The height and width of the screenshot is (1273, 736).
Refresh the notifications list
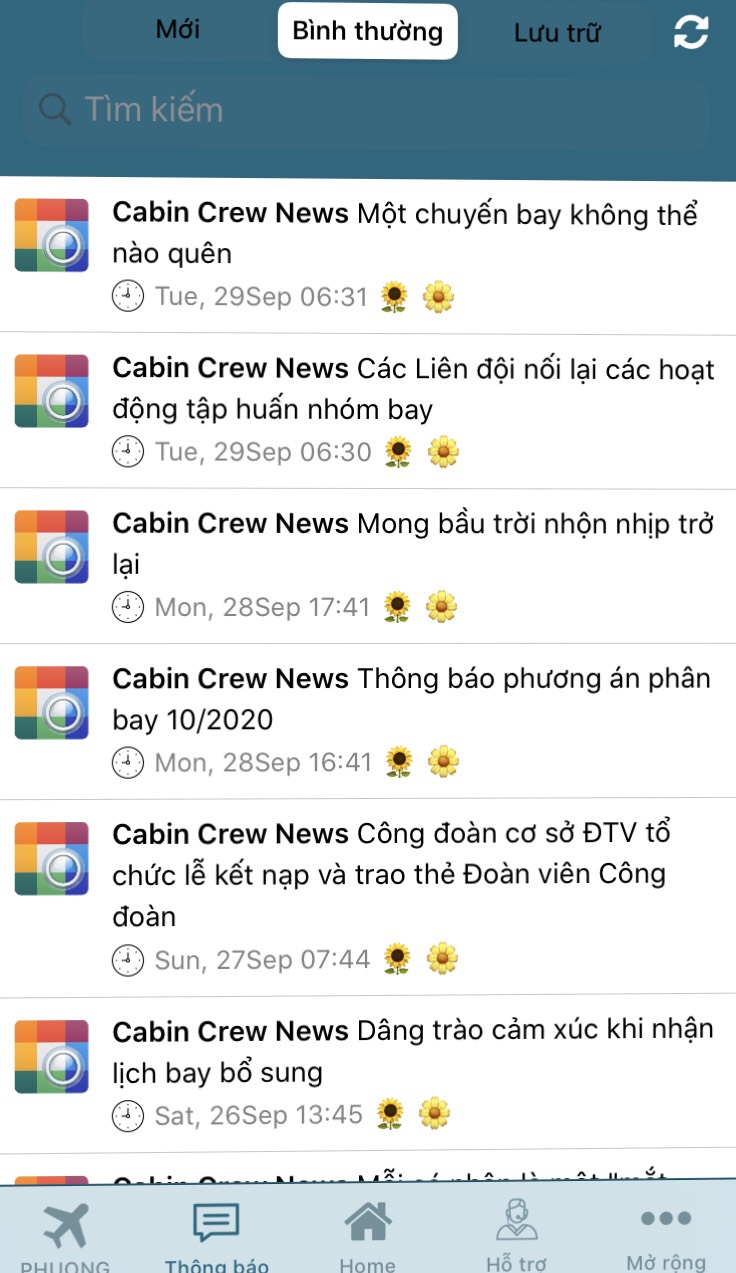point(691,32)
